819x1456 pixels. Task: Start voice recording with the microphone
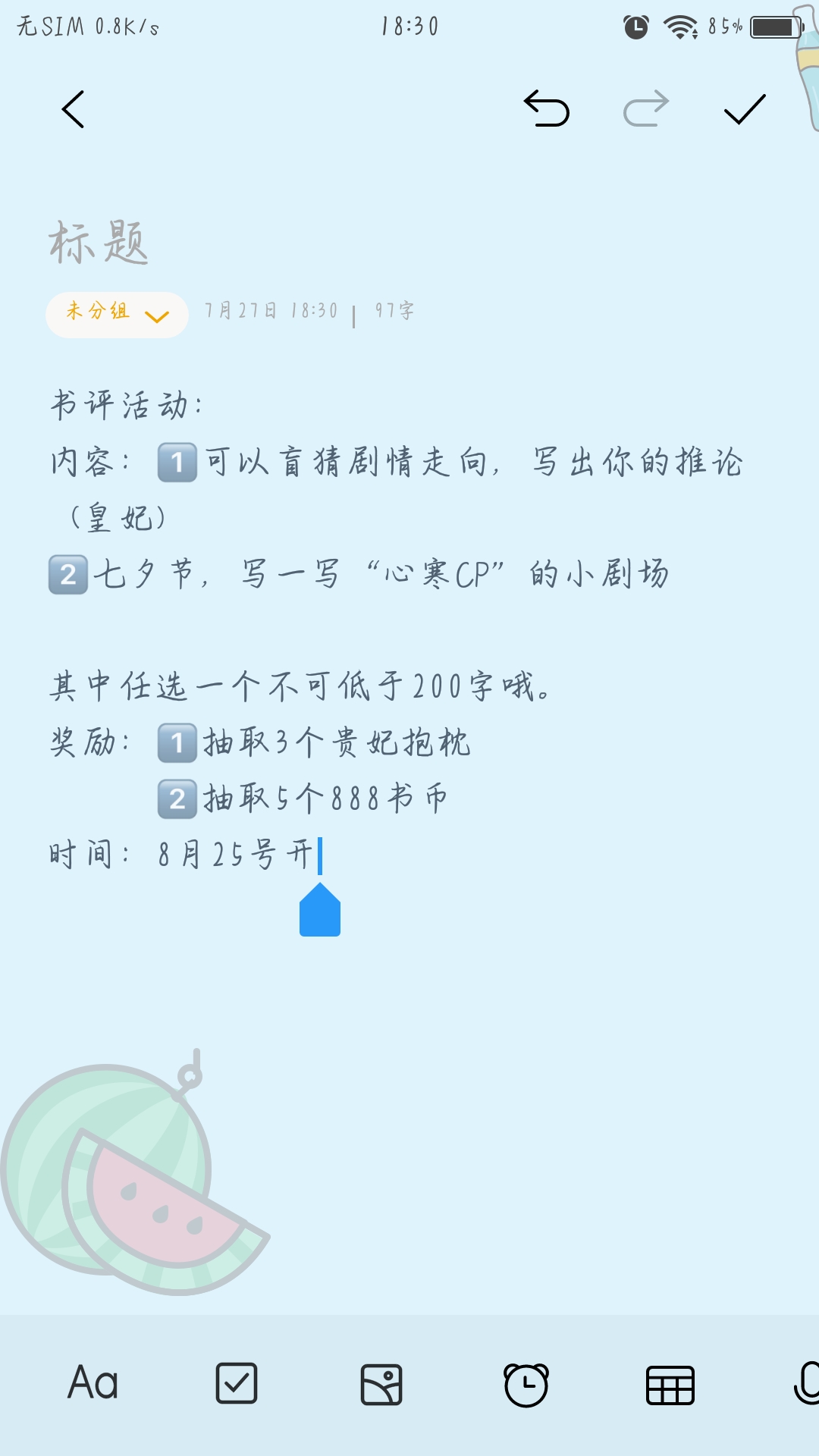tap(805, 1383)
